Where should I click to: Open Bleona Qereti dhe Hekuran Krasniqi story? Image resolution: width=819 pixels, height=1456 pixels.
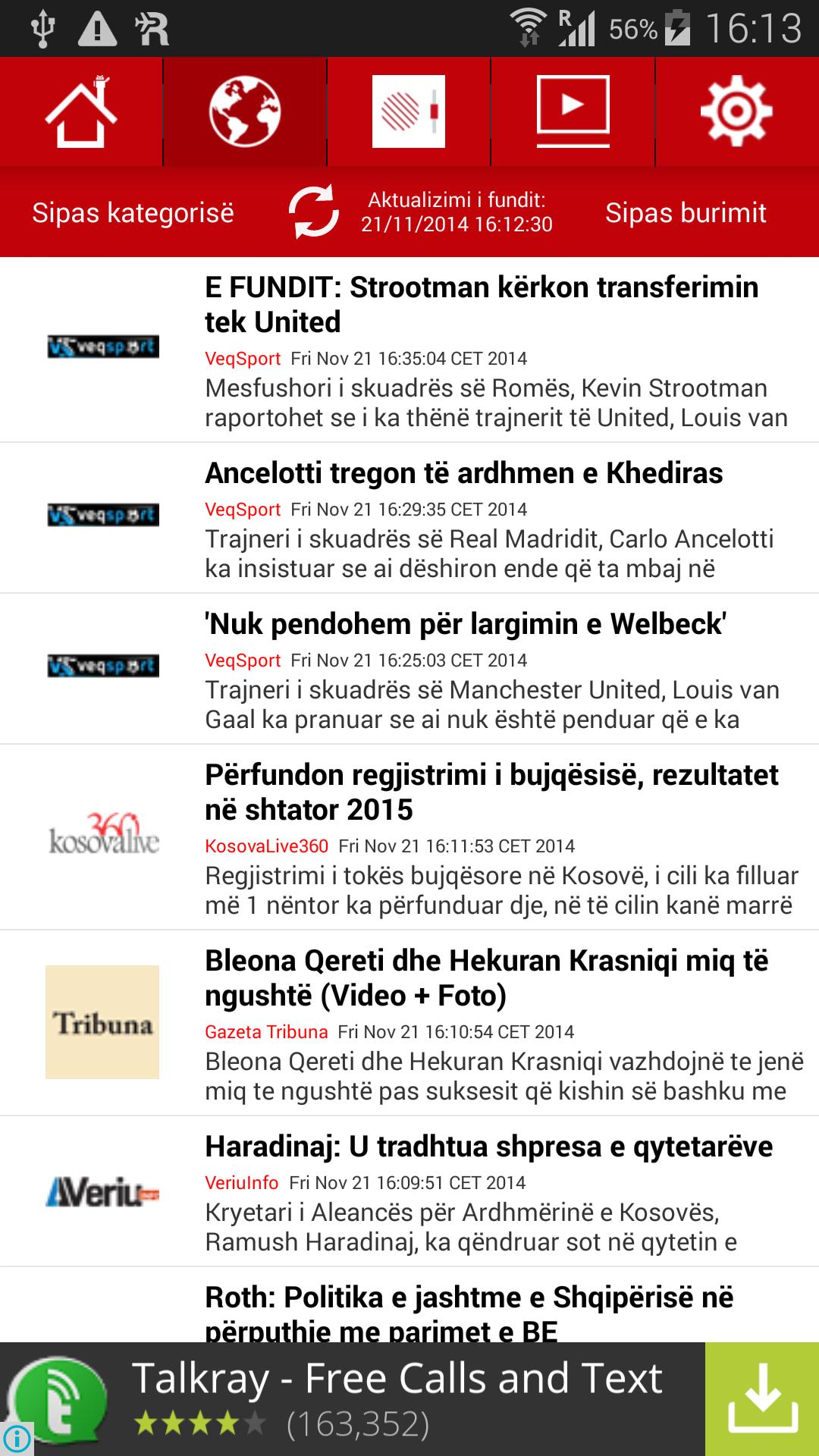[486, 977]
